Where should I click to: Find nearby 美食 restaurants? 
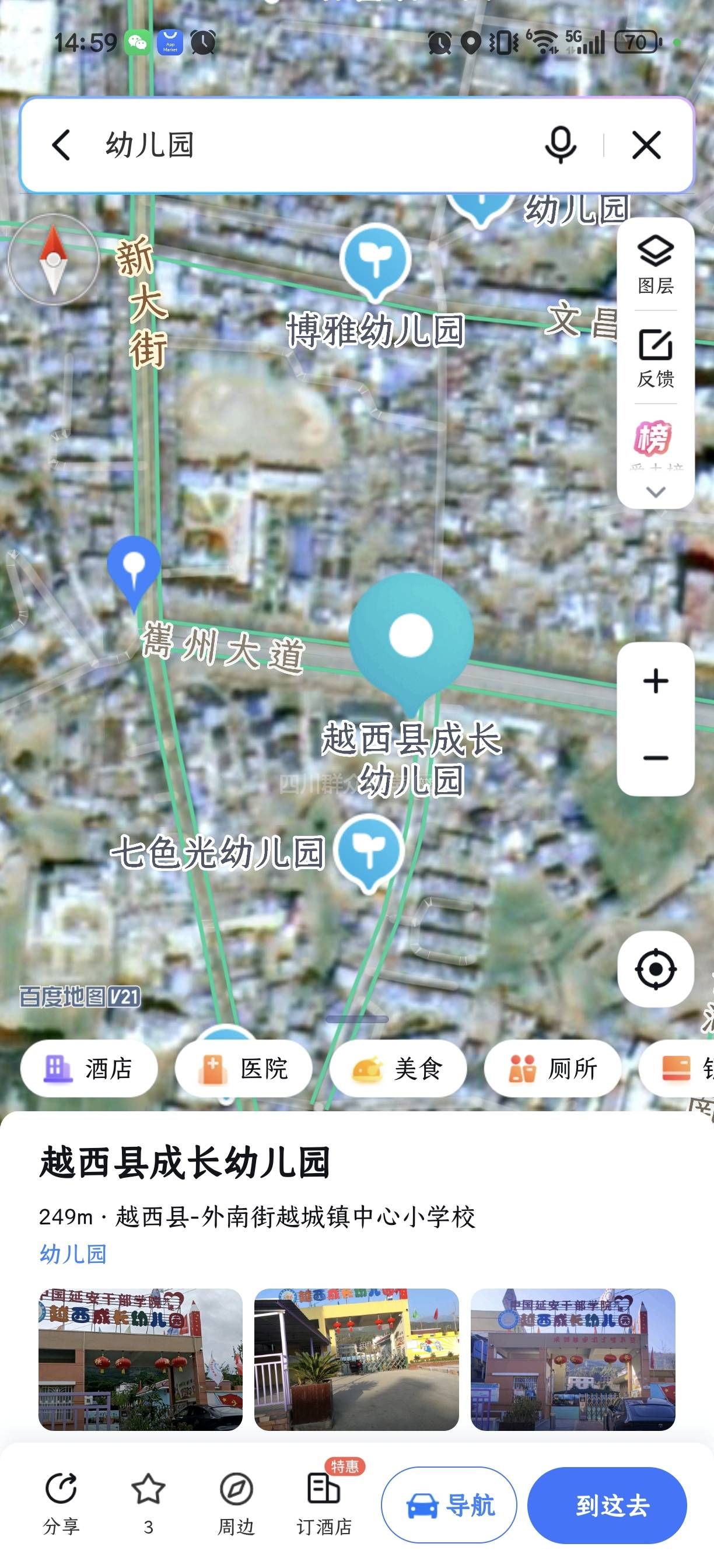click(x=398, y=1069)
